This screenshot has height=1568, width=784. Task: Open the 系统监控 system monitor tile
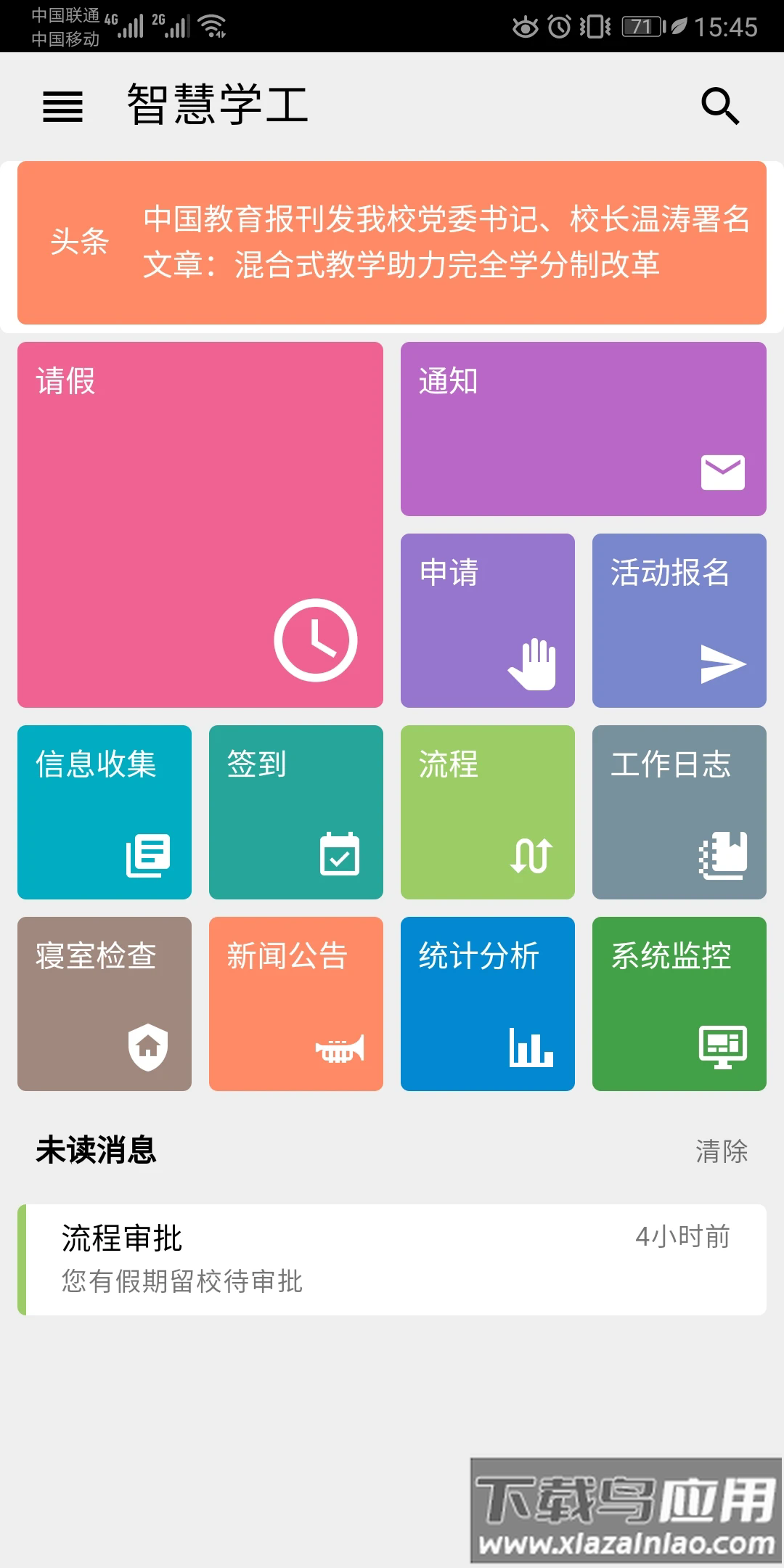pyautogui.click(x=679, y=1003)
